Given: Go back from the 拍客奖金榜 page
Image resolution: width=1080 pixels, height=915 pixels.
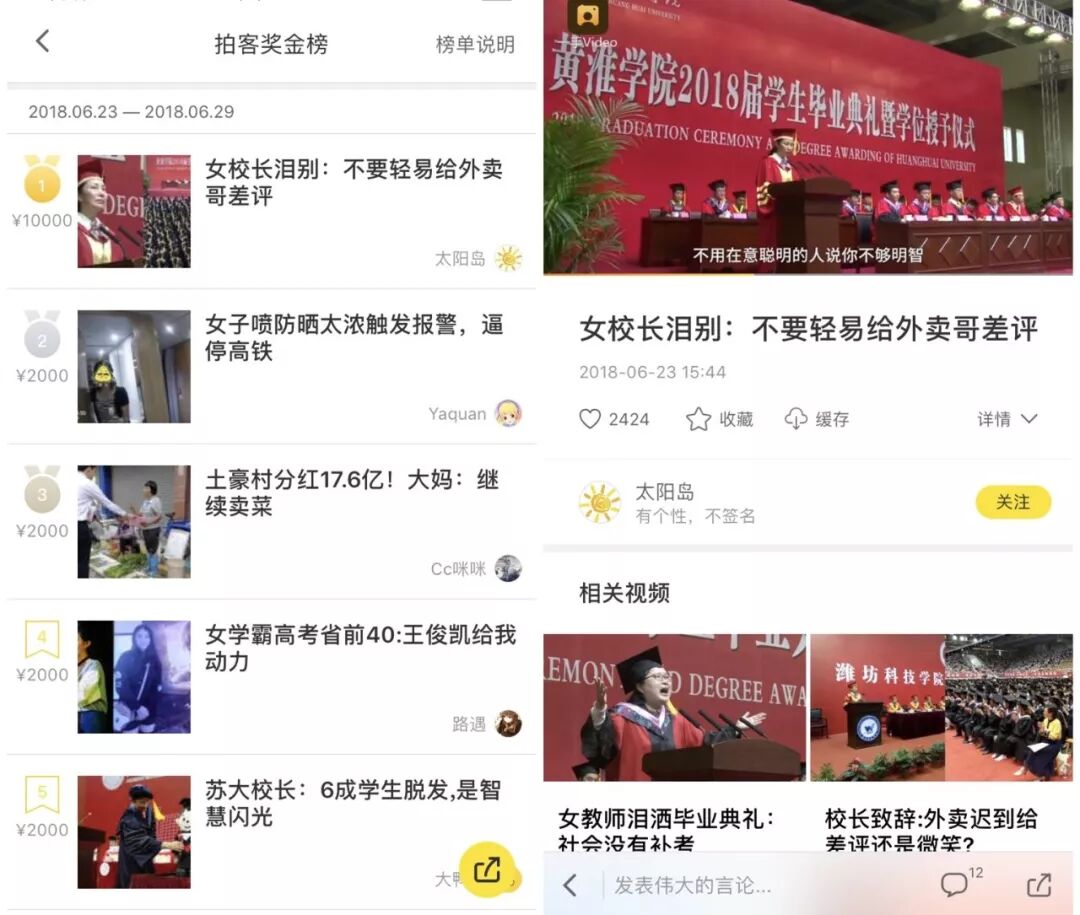Looking at the screenshot, I should coord(42,41).
